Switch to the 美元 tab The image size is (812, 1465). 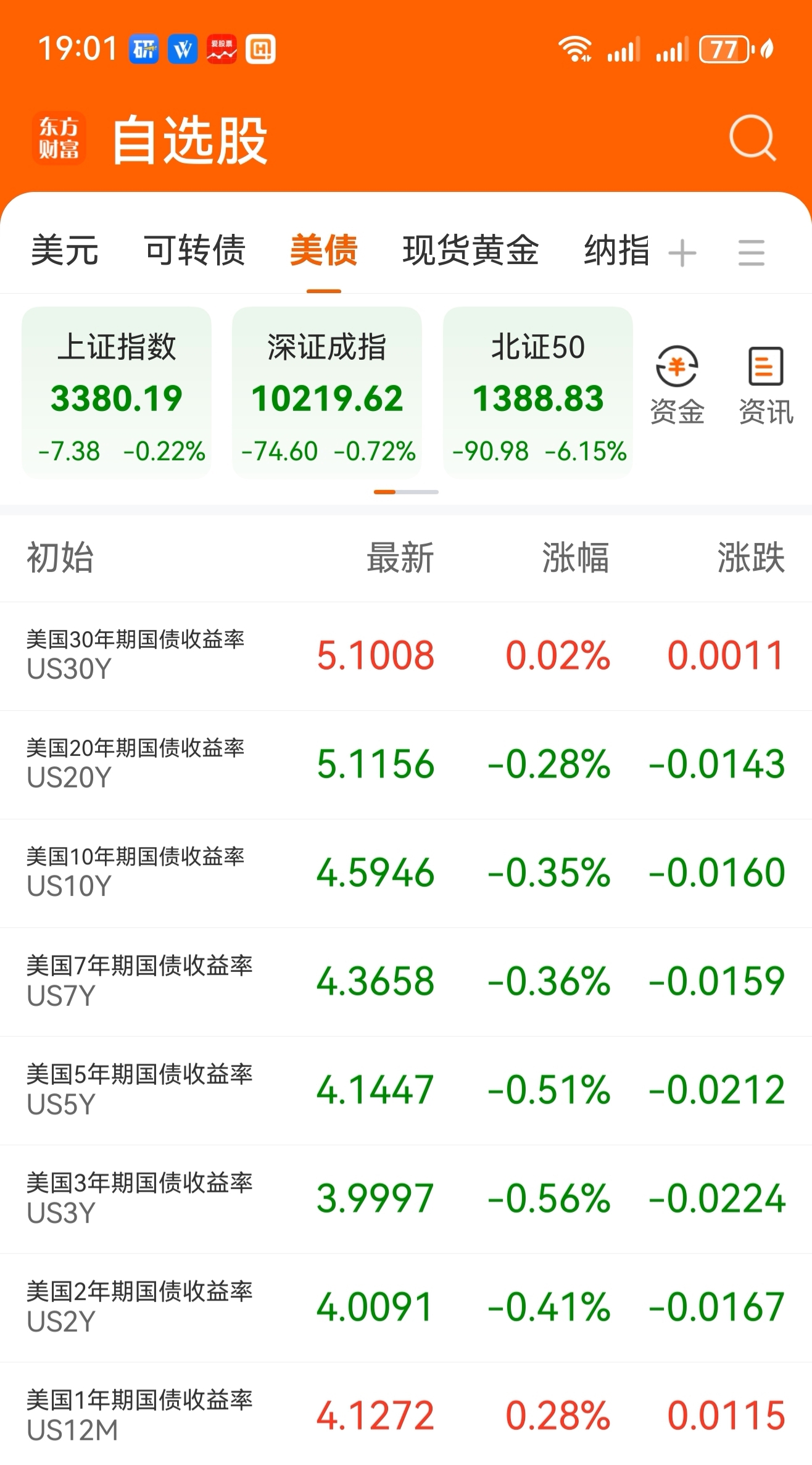65,251
